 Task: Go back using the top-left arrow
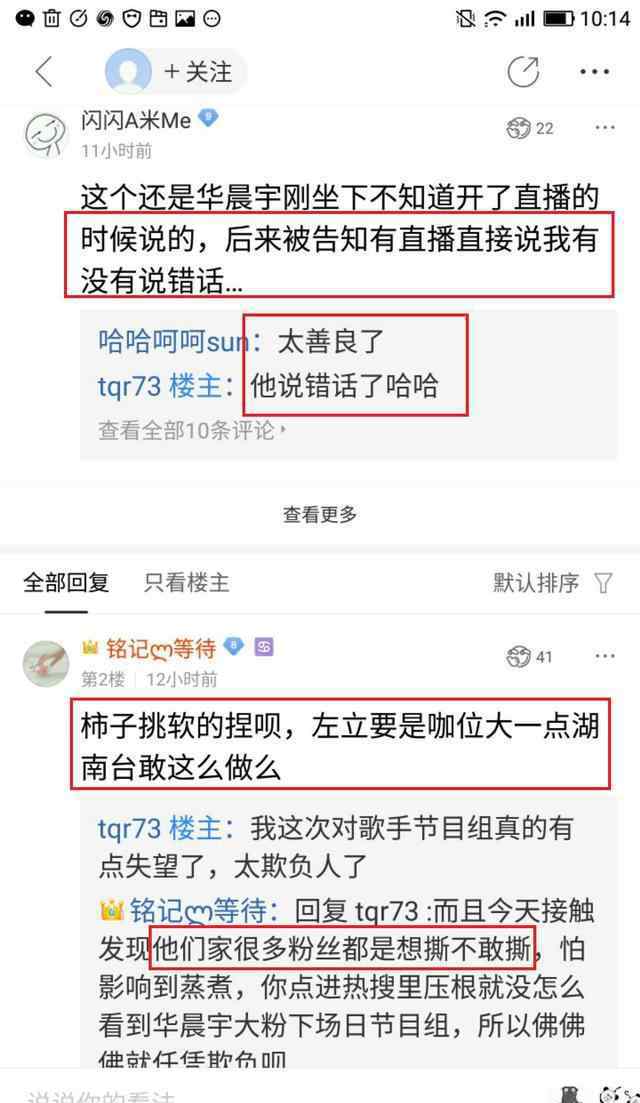click(44, 72)
